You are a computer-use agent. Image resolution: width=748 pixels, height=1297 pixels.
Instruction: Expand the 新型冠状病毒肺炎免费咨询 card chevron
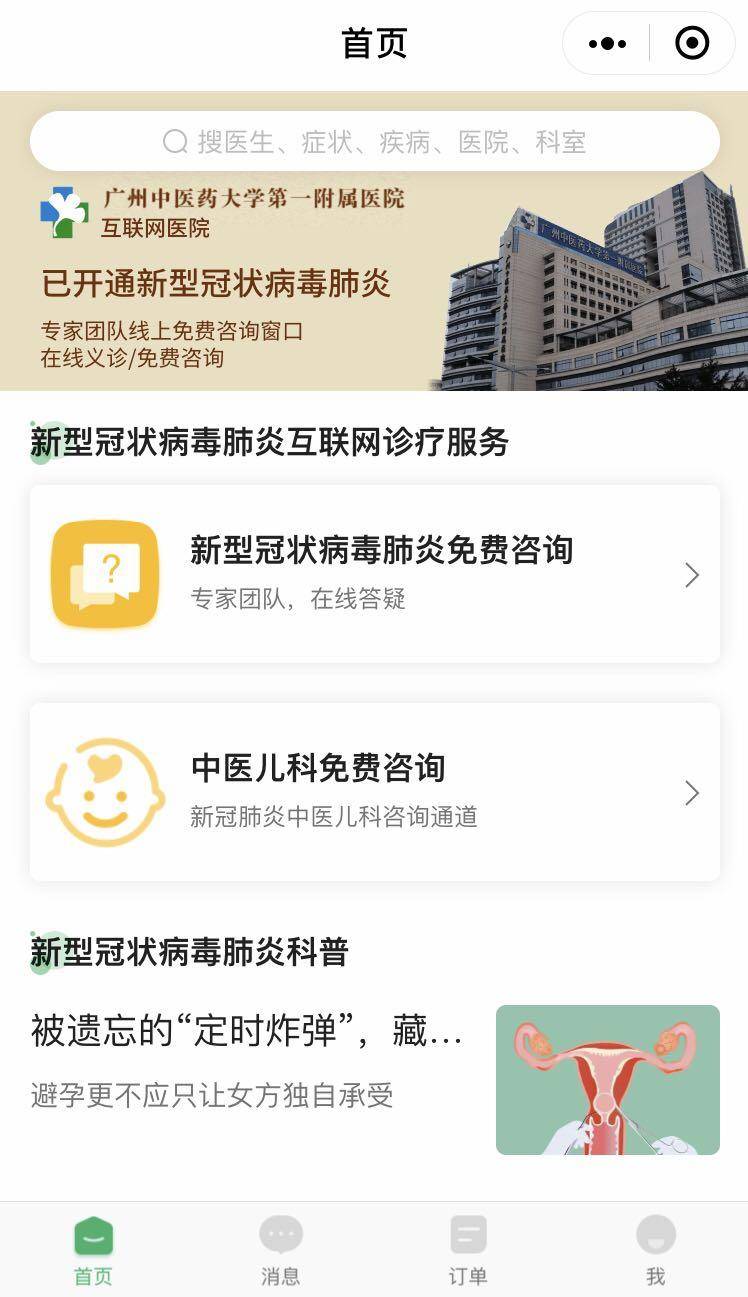pos(692,574)
